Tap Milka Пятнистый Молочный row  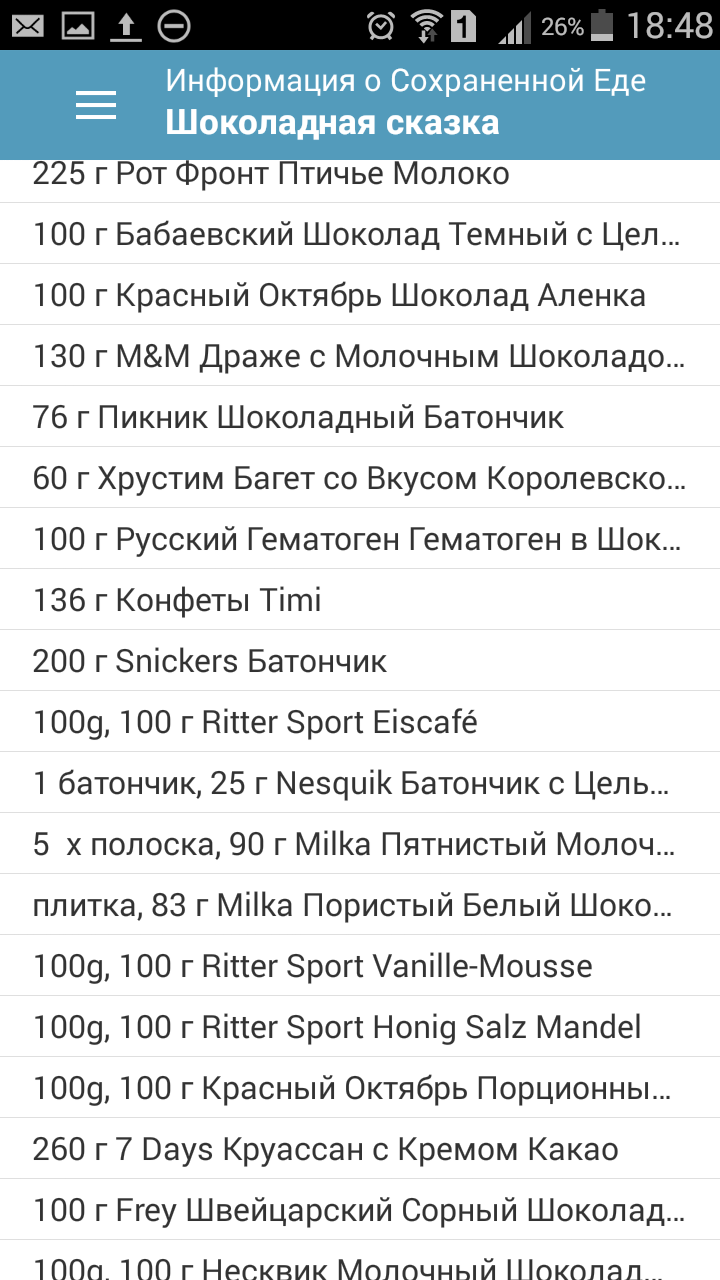[360, 844]
